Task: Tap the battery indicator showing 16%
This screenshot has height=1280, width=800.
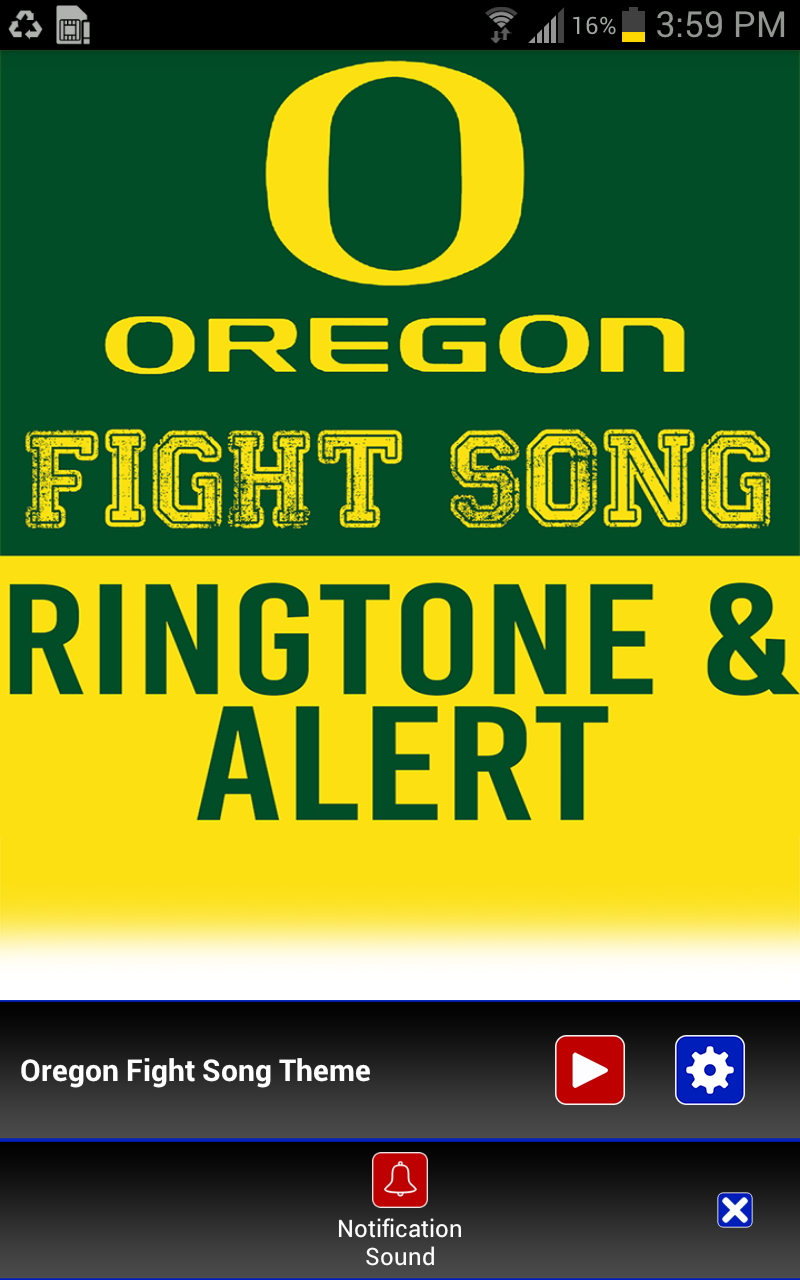Action: tap(632, 25)
